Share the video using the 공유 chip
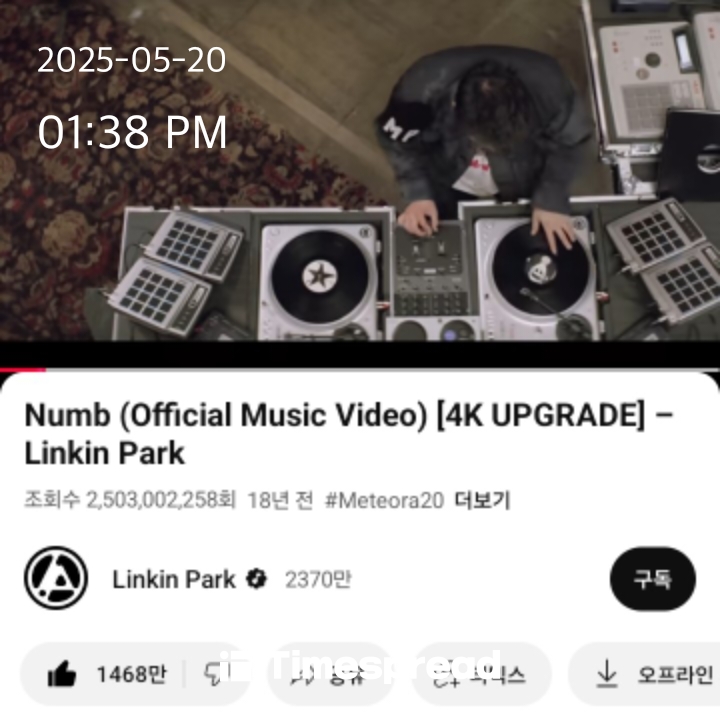 click(327, 675)
